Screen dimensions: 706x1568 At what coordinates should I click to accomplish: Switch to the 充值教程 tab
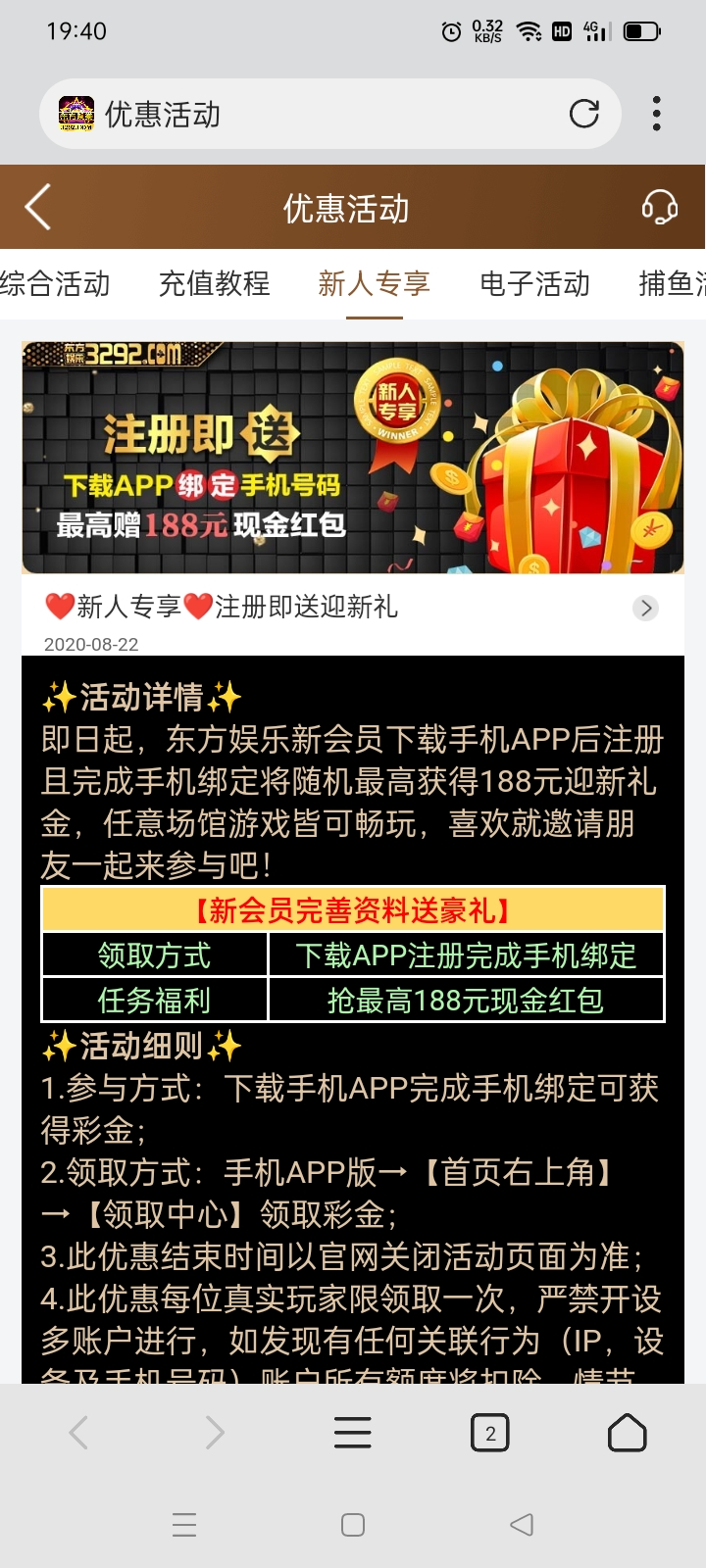pos(214,284)
